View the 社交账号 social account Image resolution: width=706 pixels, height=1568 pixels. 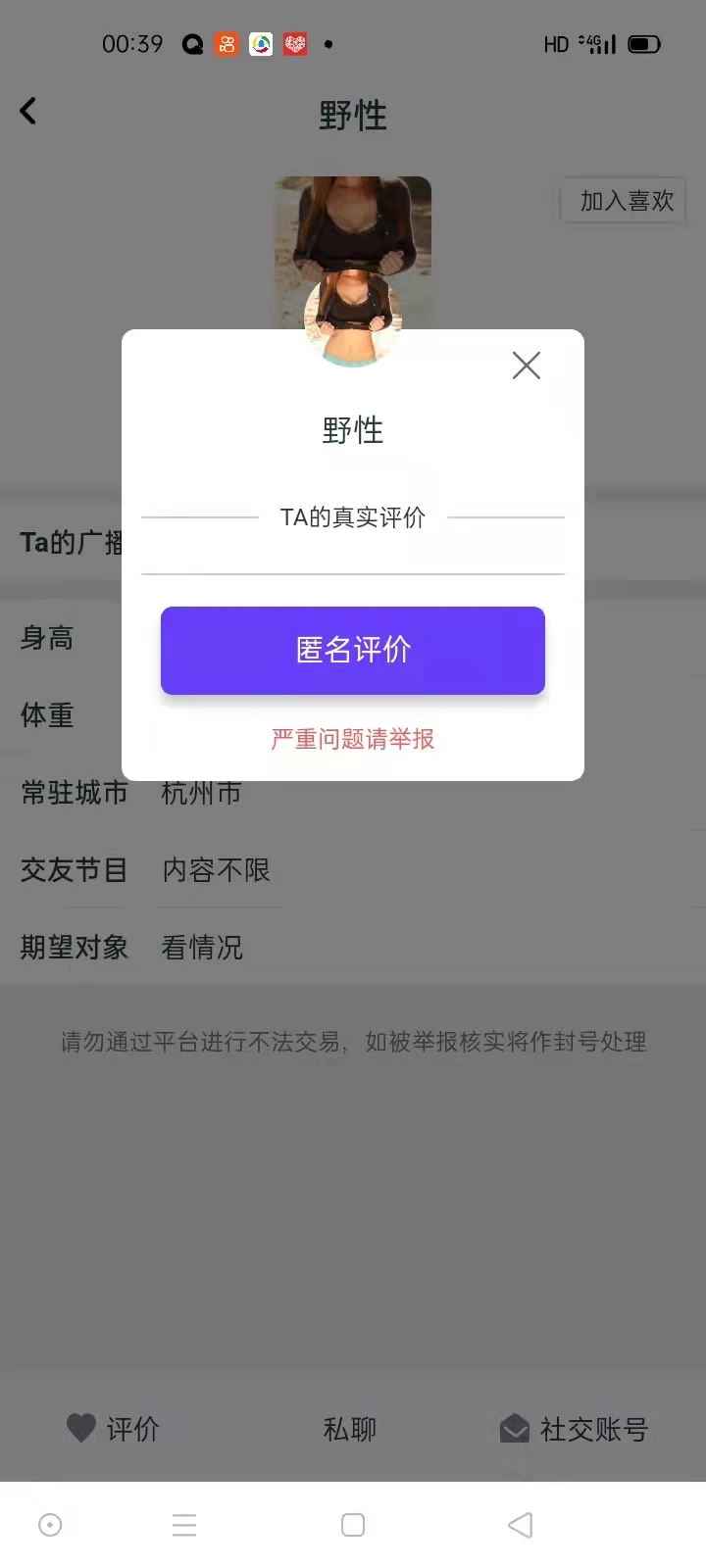click(x=574, y=1429)
